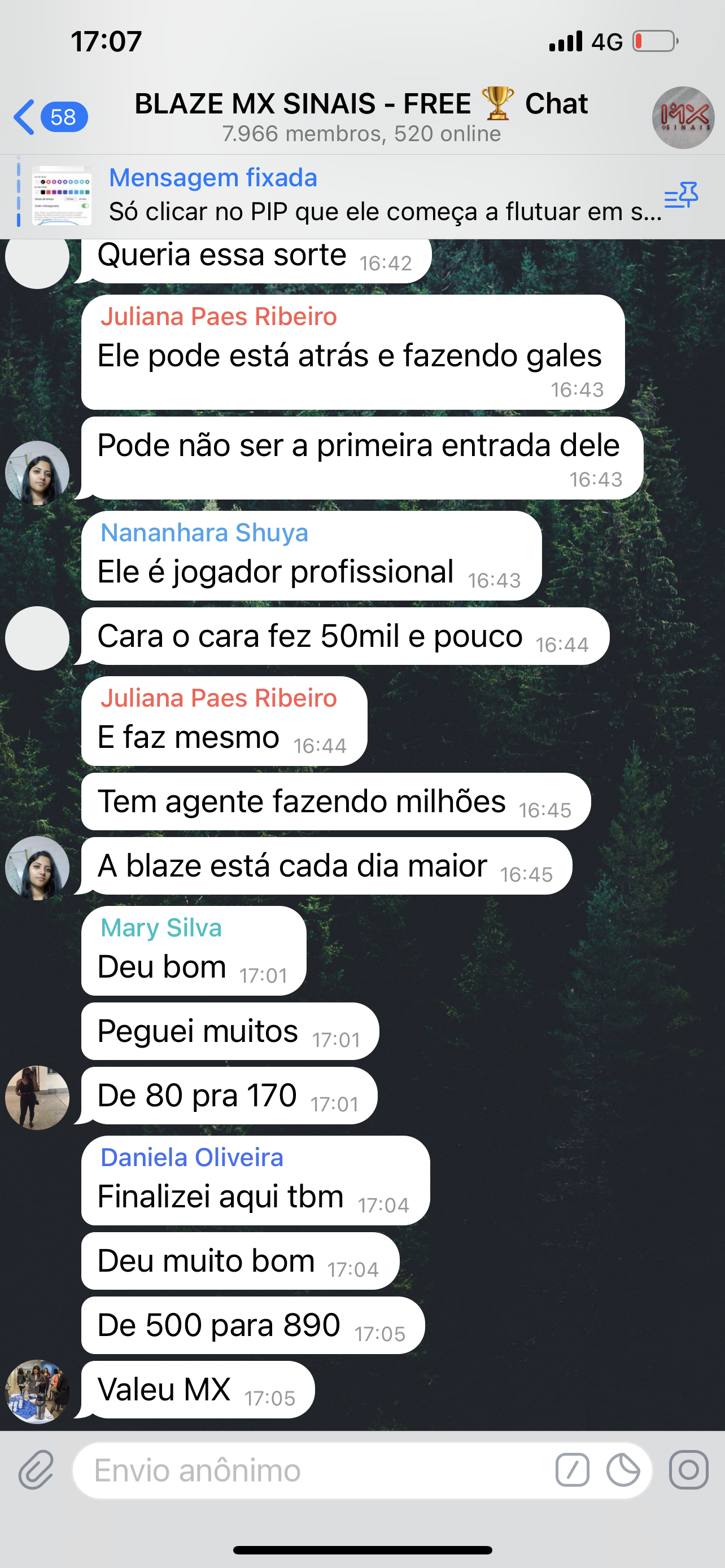Viewport: 725px width, 1568px height.
Task: Tap the attach file paperclip
Action: 37,1469
